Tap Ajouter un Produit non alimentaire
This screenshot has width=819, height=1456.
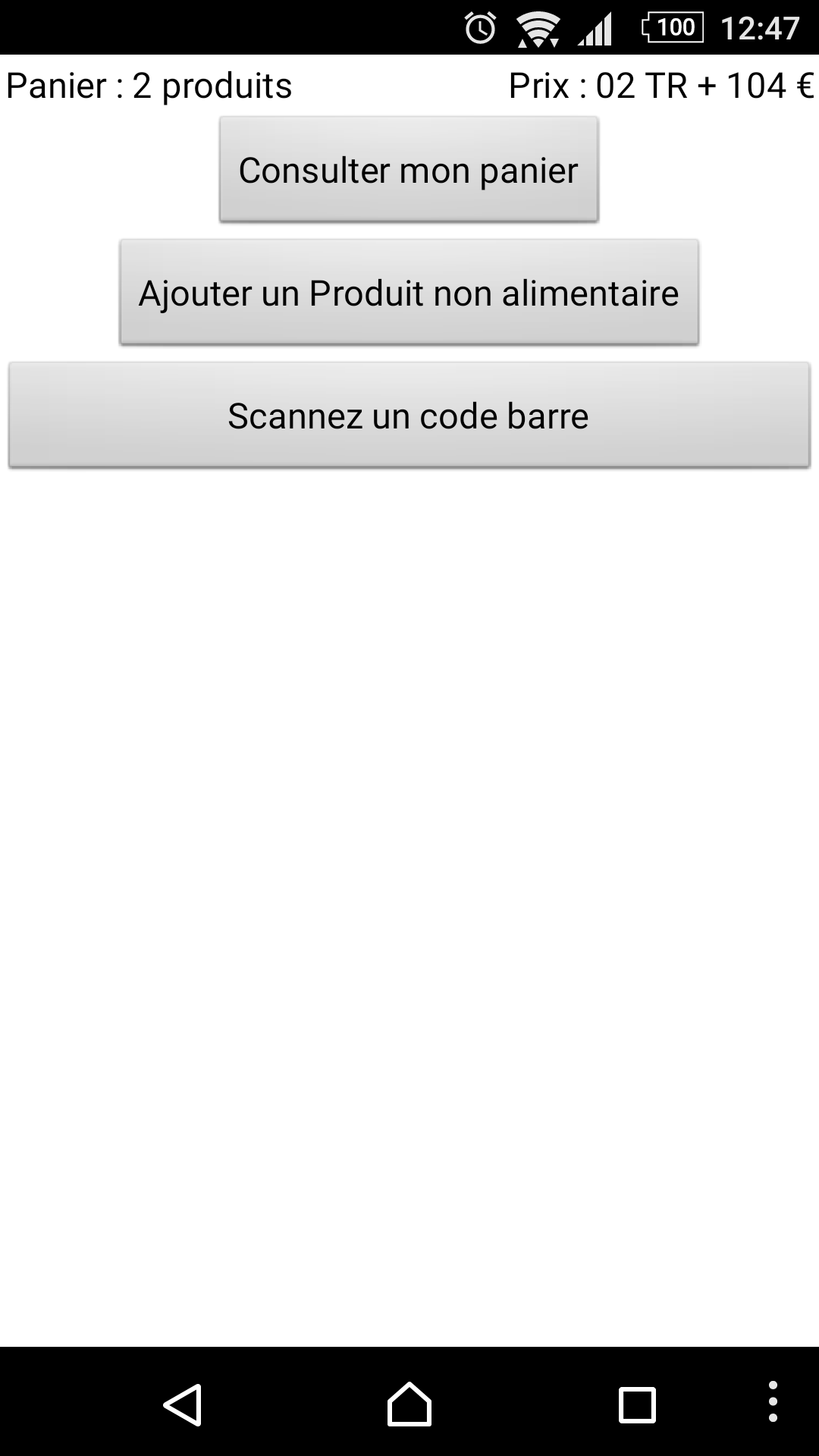(409, 292)
